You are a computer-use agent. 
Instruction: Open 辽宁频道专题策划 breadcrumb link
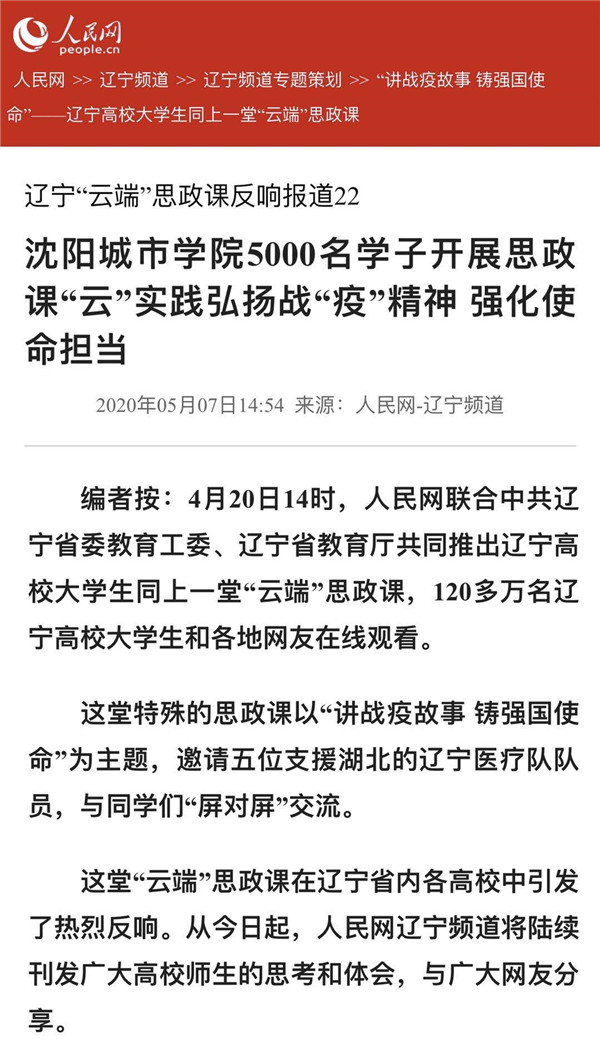(x=273, y=81)
